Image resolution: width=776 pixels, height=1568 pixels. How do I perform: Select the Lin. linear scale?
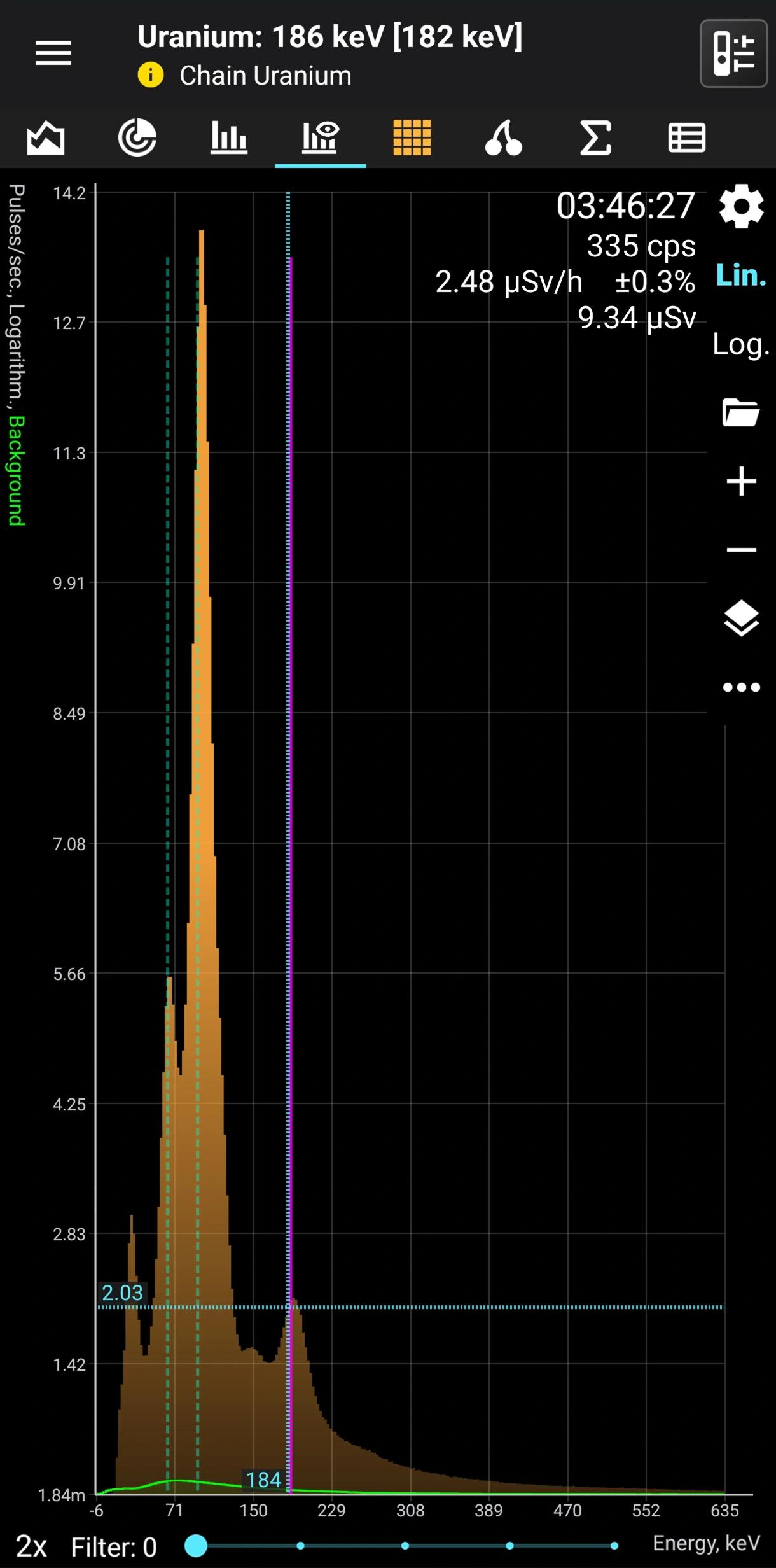tap(741, 276)
